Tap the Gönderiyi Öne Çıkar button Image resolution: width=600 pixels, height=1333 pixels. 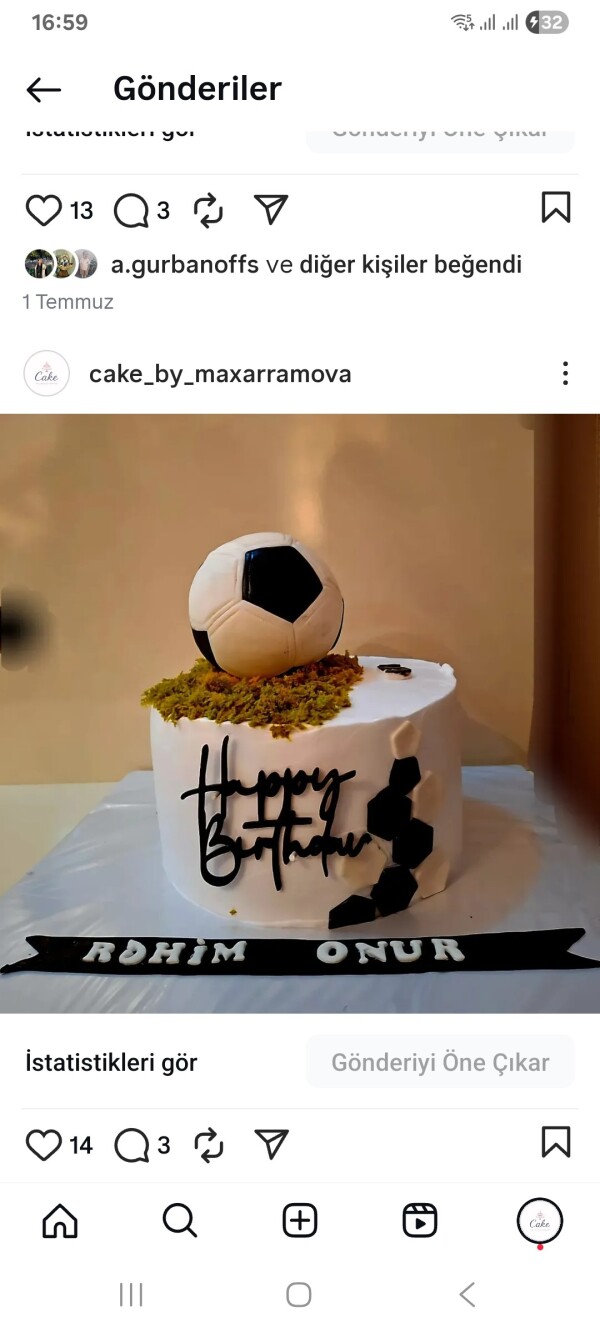click(440, 1062)
